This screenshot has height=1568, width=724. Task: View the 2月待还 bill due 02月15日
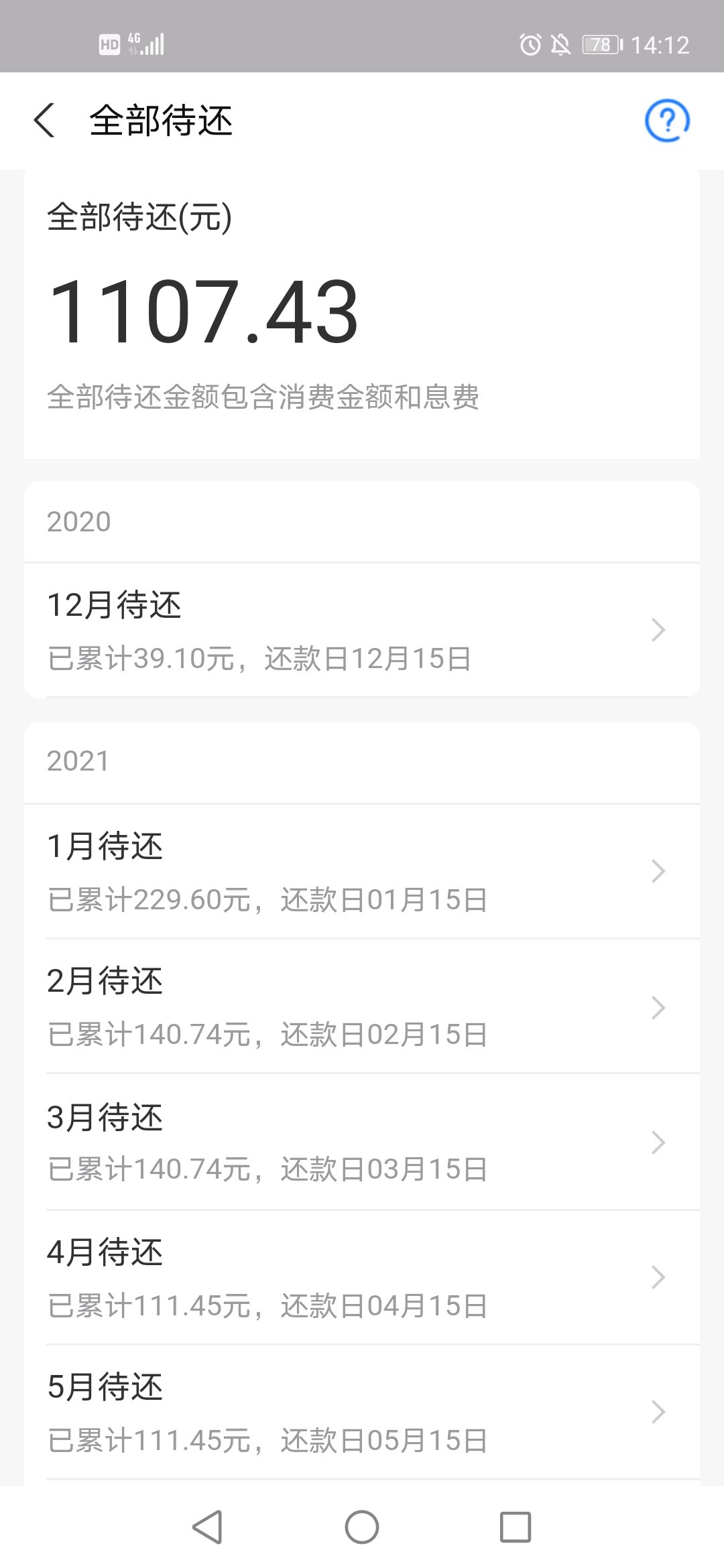(x=362, y=1006)
